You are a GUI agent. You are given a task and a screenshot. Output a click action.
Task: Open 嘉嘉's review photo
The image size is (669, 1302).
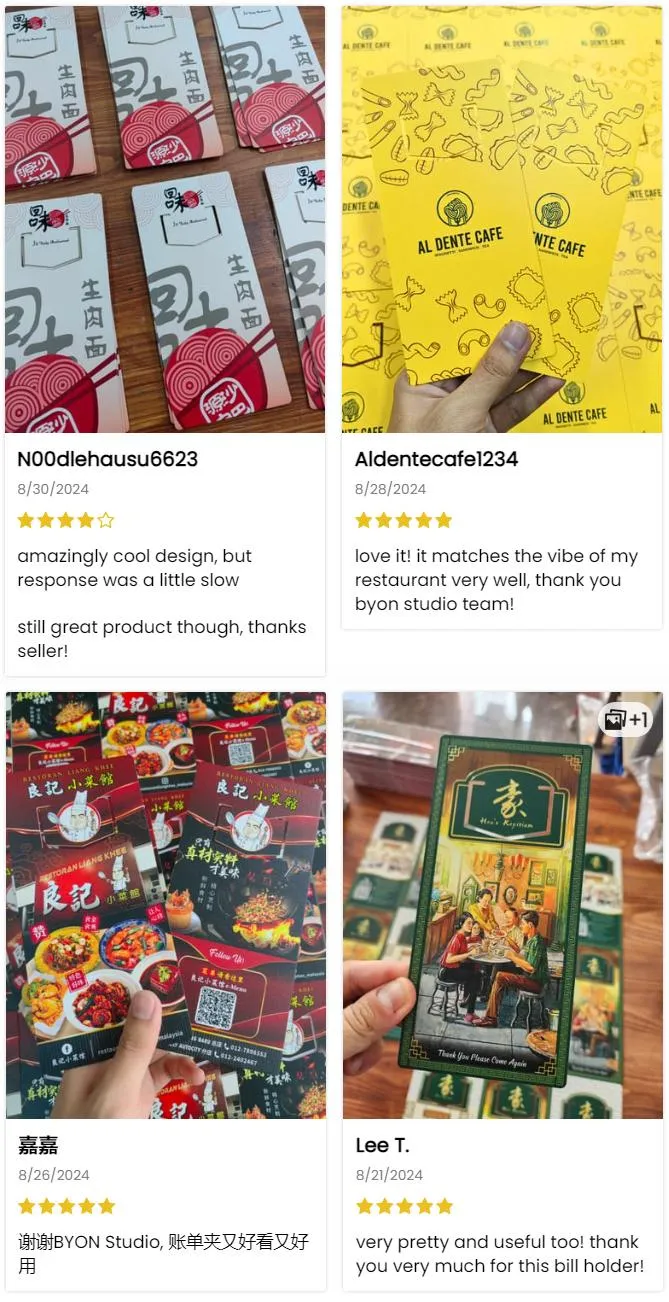click(165, 905)
